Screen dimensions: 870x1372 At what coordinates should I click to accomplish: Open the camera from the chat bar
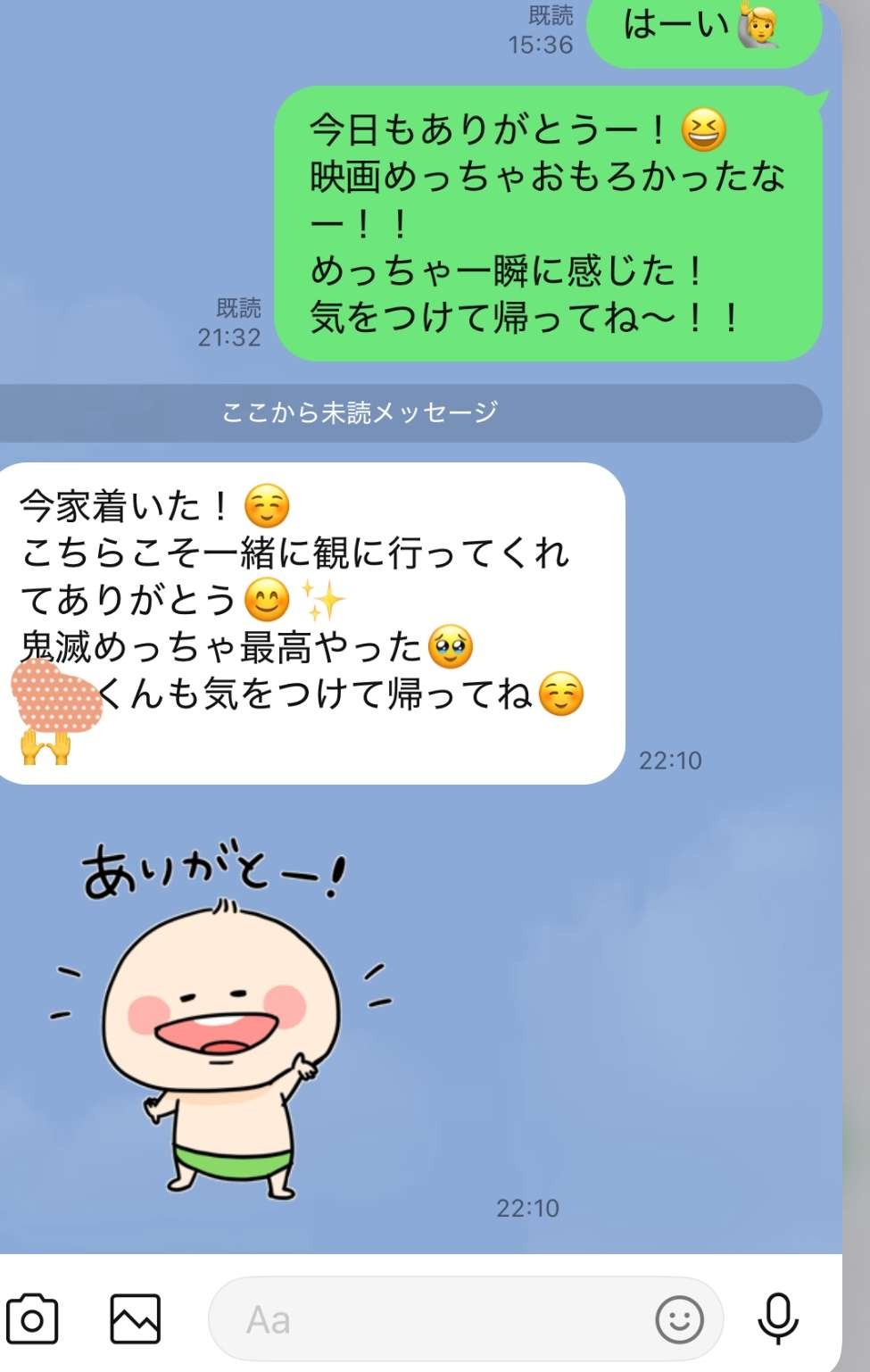coord(32,1319)
